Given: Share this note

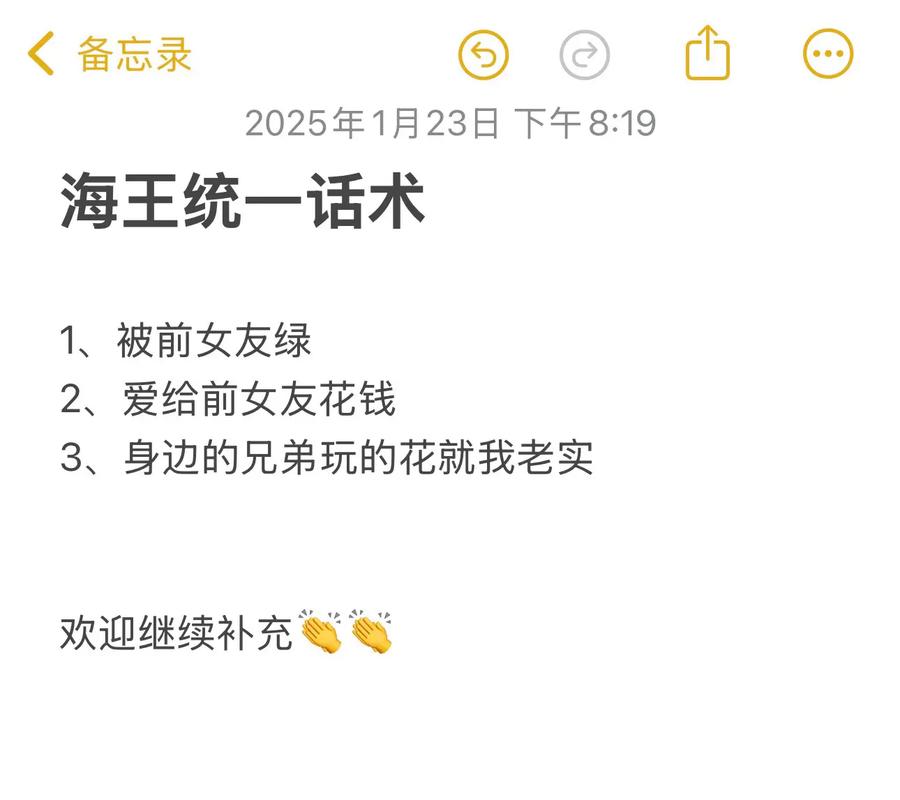Looking at the screenshot, I should [x=708, y=52].
